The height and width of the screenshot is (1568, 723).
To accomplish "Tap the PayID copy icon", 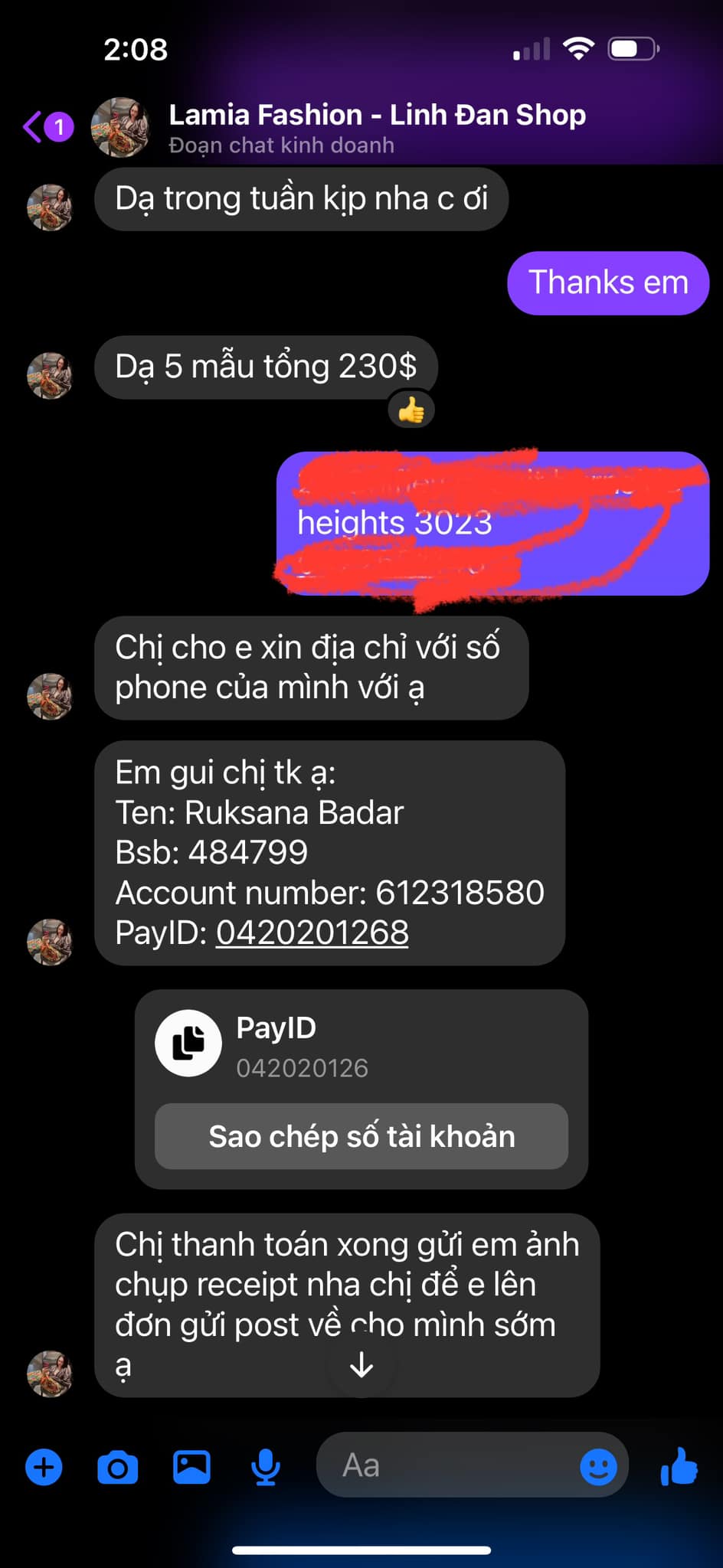I will 188,1043.
